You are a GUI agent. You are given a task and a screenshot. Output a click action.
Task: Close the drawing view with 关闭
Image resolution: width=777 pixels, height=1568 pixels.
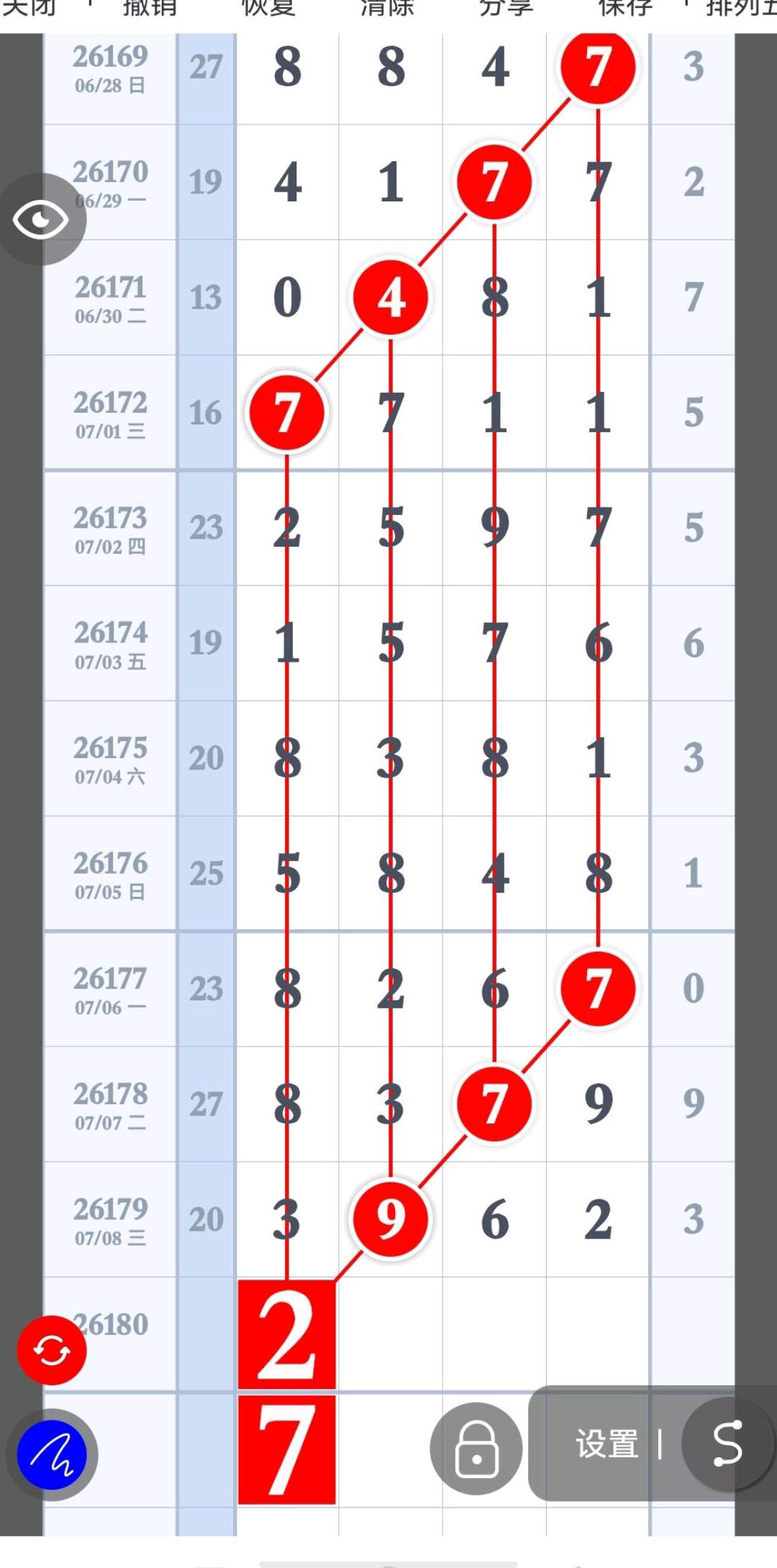[29, 8]
